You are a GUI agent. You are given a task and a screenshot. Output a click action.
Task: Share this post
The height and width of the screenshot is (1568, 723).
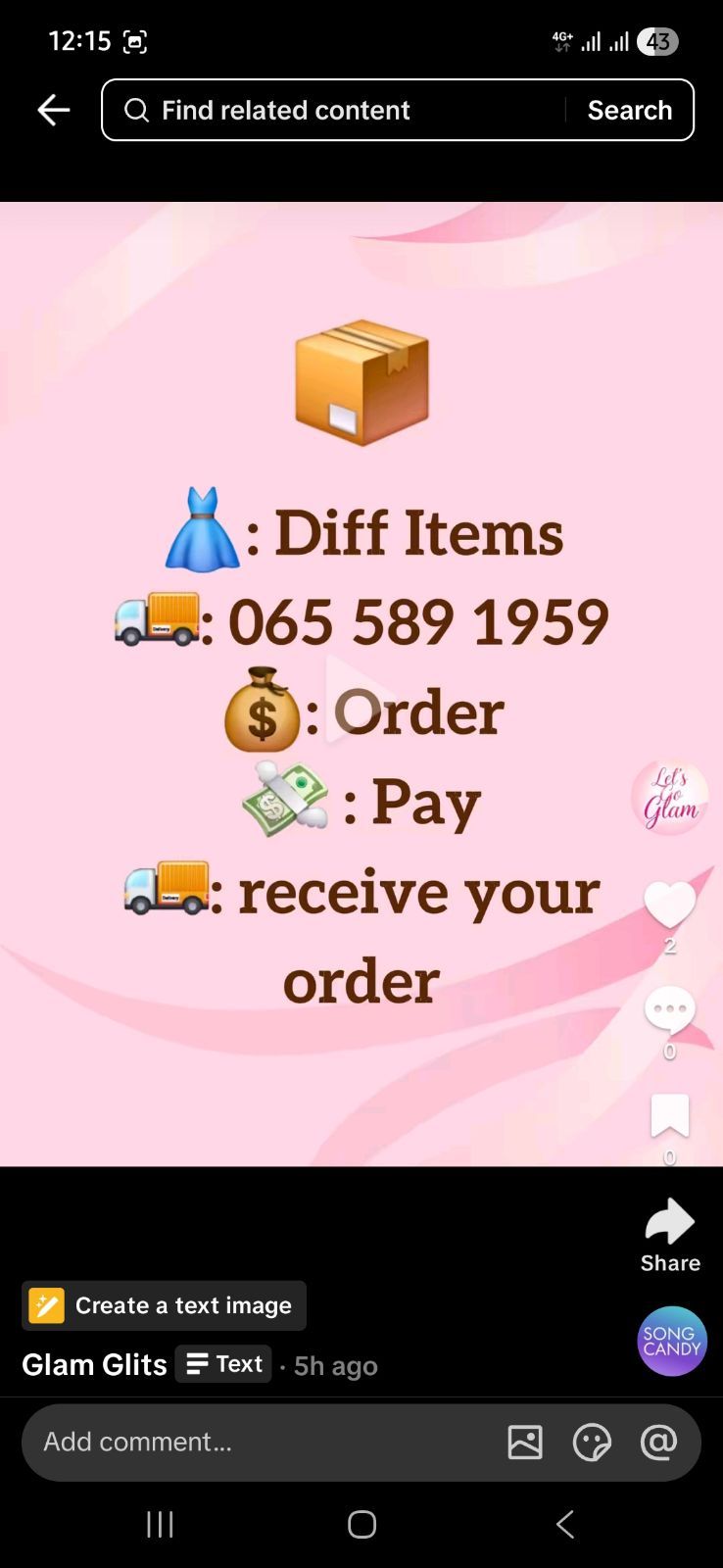(670, 1235)
